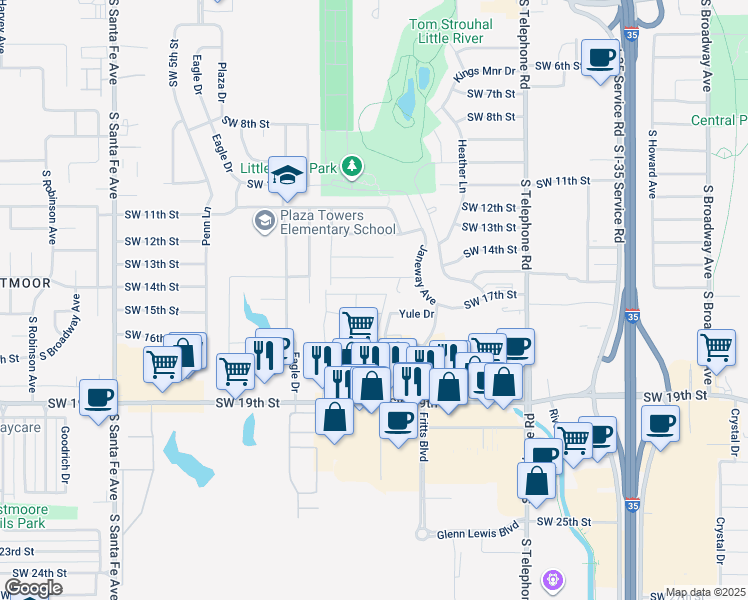748x600 pixels.
Task: Open the shopping cart marker west of Eagle Dr
Action: 235,372
